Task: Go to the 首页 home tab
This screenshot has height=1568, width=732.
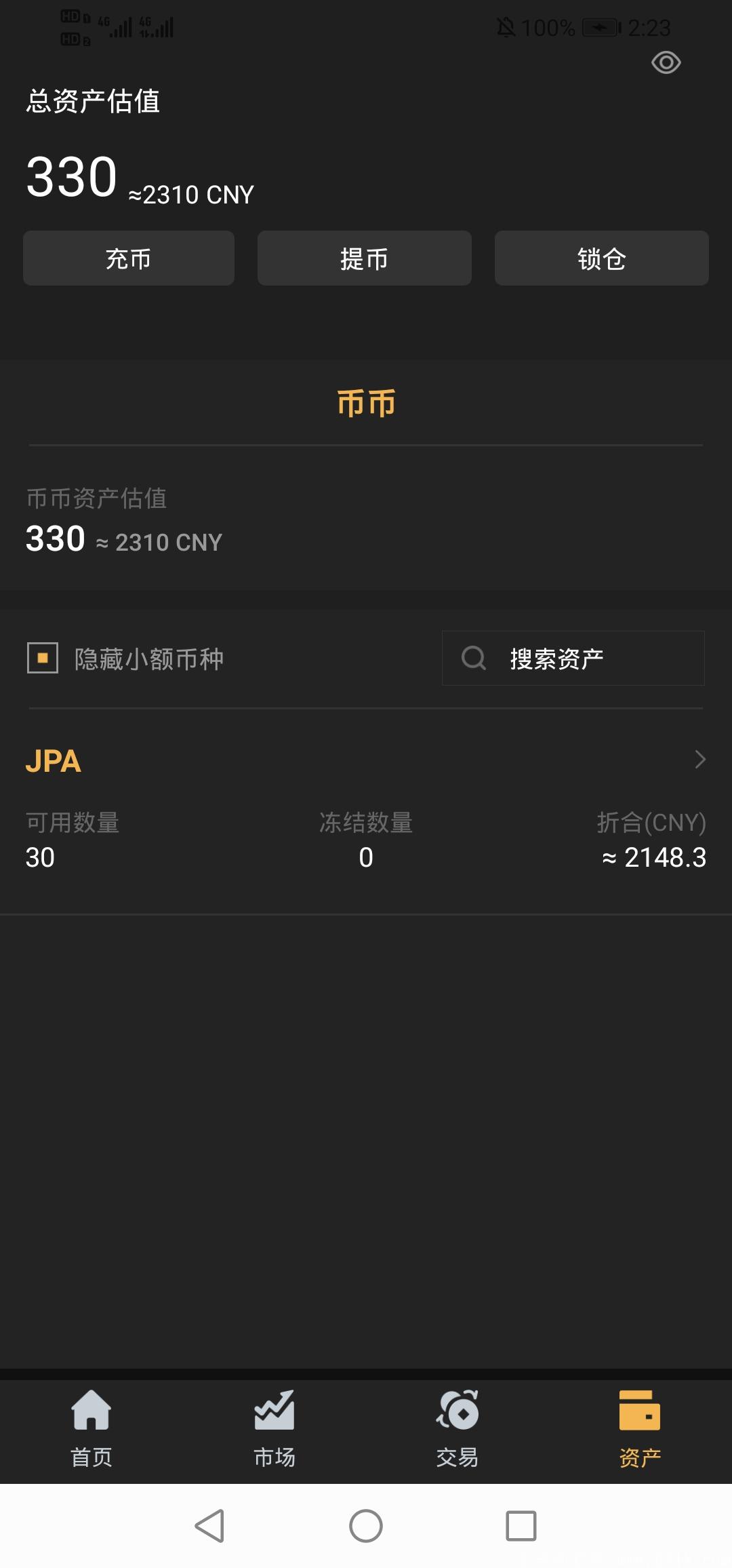Action: pos(91,1429)
